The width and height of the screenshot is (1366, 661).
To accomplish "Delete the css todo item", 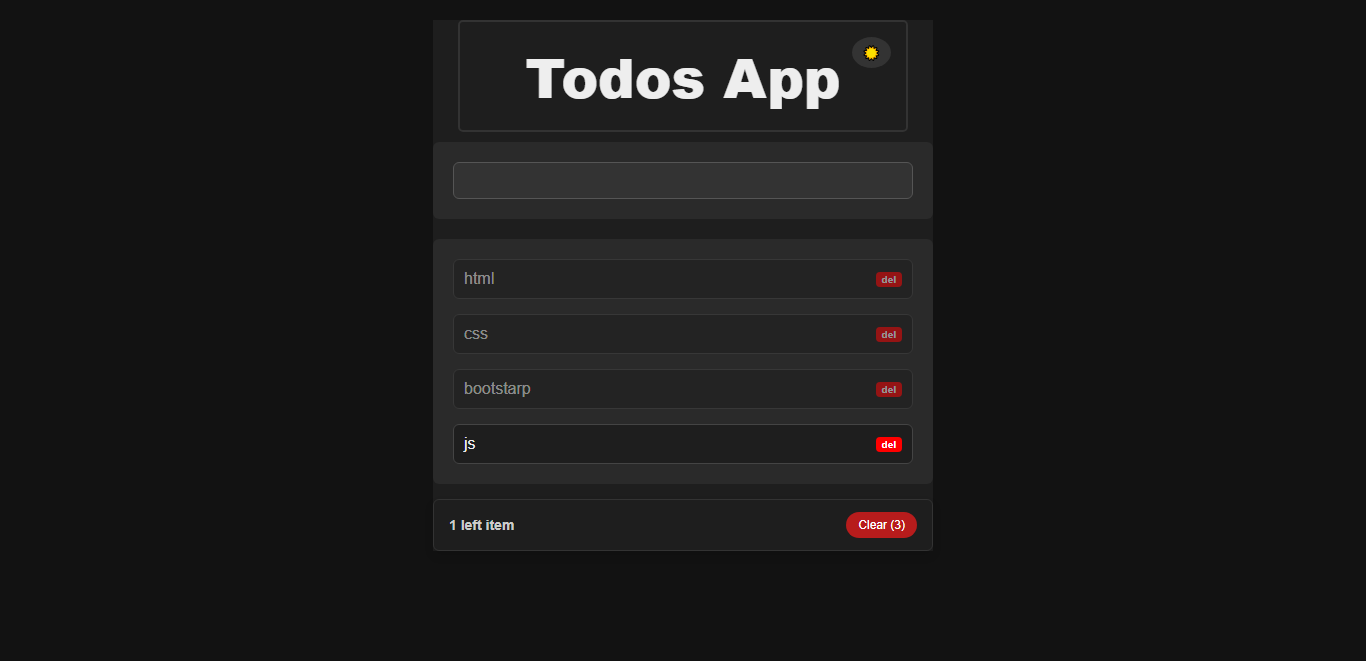I will 888,334.
